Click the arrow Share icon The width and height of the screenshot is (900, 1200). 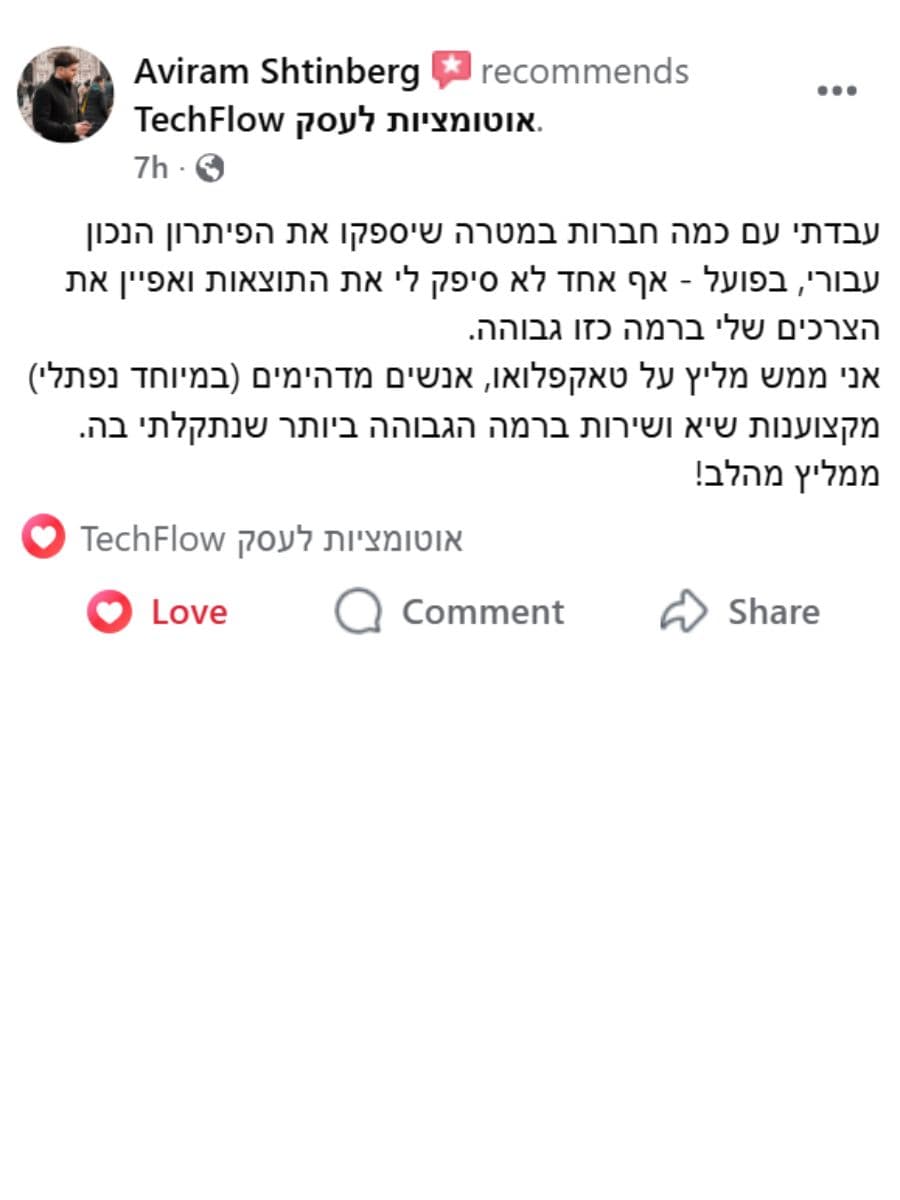[686, 610]
